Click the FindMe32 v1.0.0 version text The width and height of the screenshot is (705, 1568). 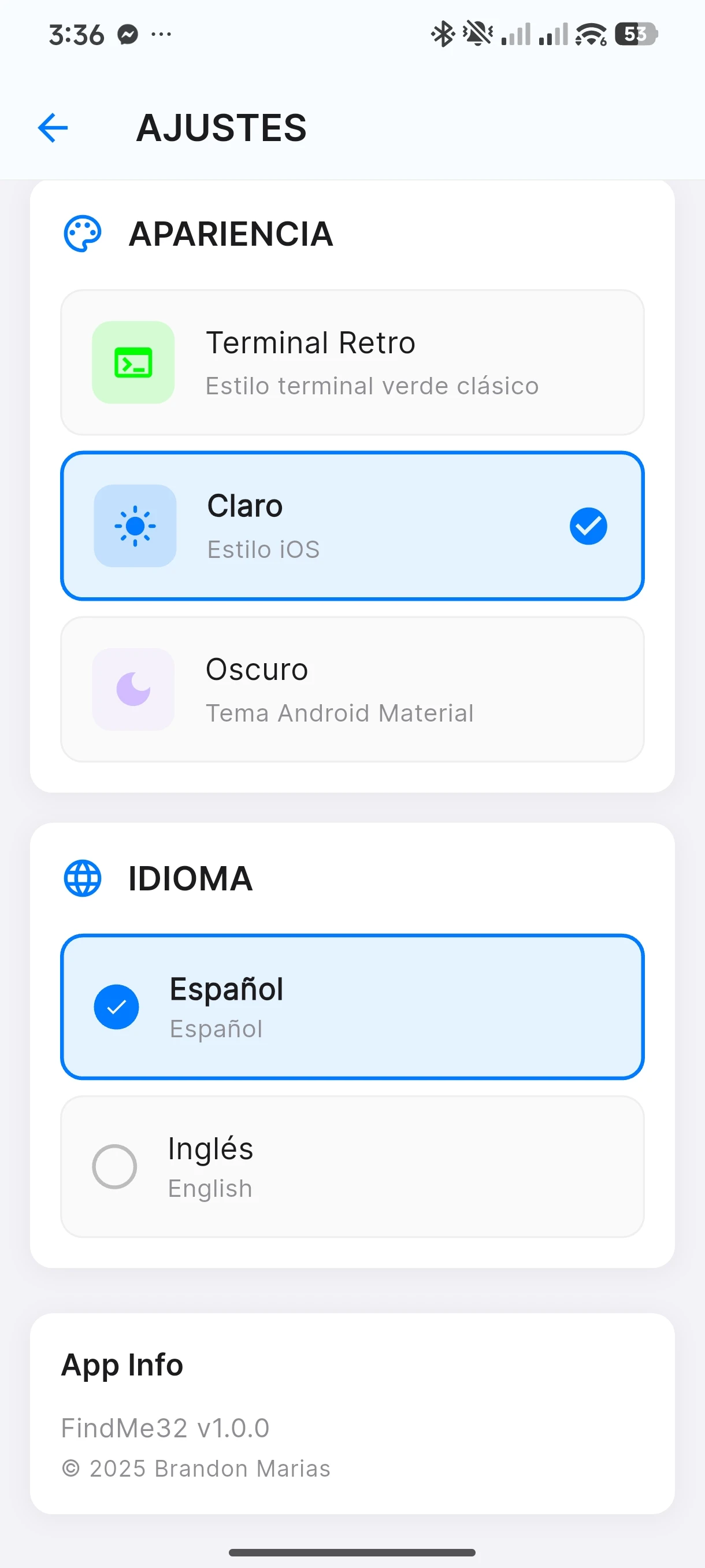(x=165, y=1428)
